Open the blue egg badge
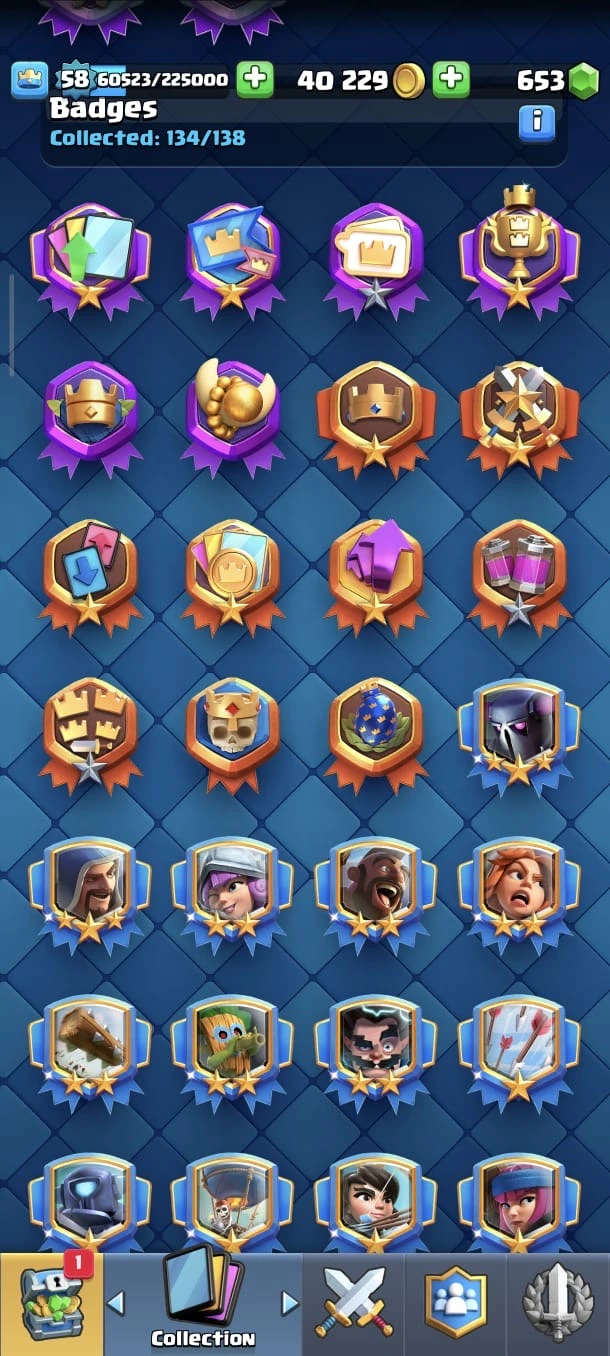610x1356 pixels. click(x=375, y=730)
